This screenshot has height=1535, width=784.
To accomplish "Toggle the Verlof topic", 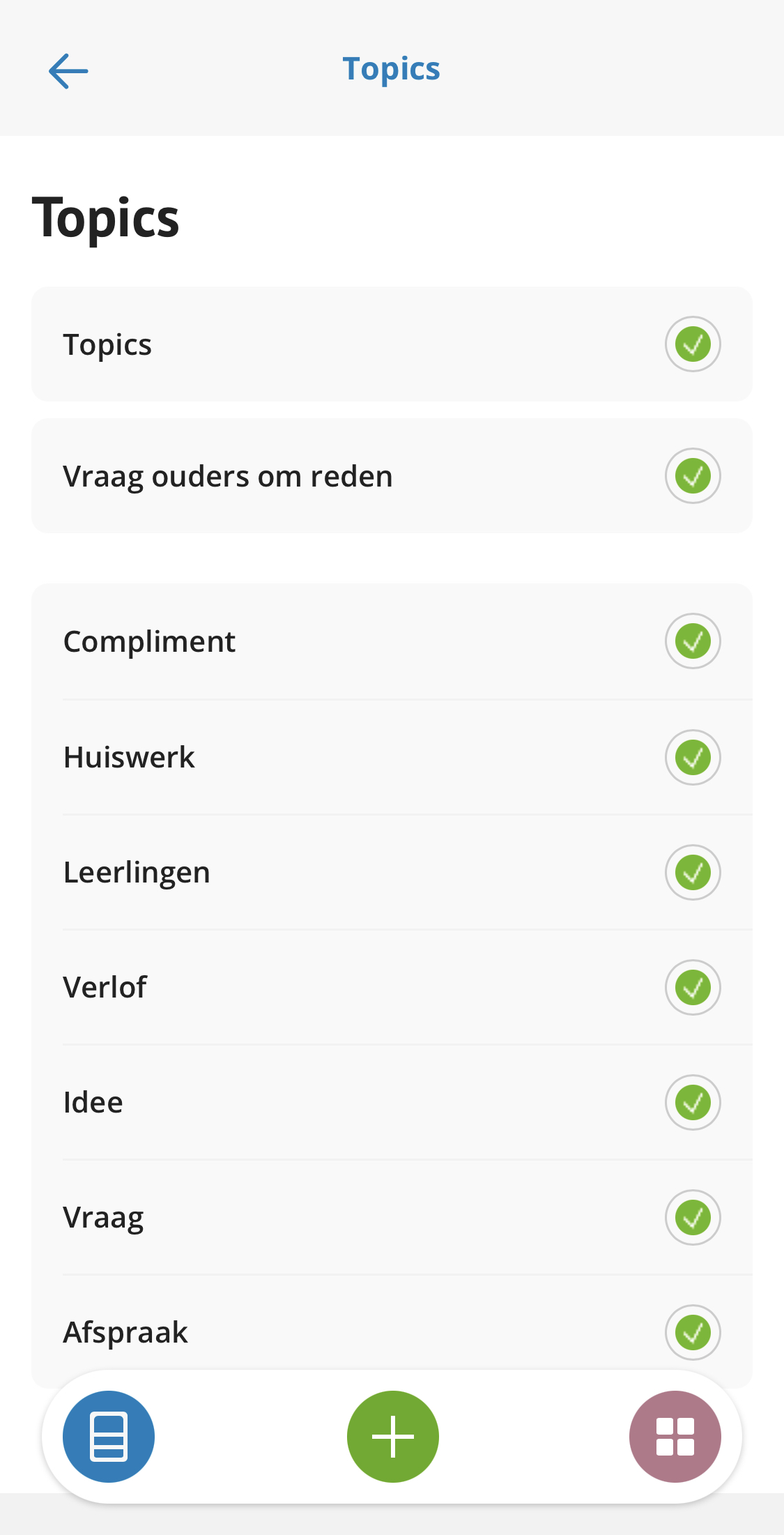I will pos(693,987).
